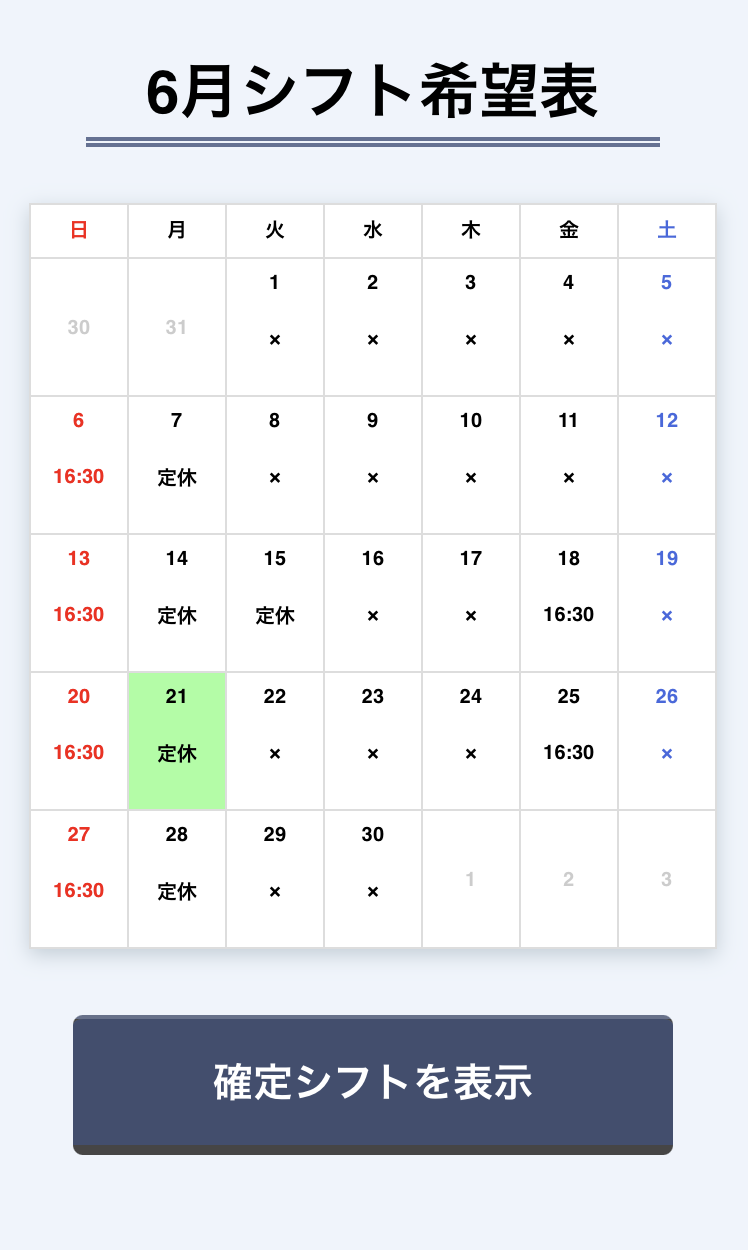Open June 30 date cell
748x1250 pixels.
(x=373, y=879)
